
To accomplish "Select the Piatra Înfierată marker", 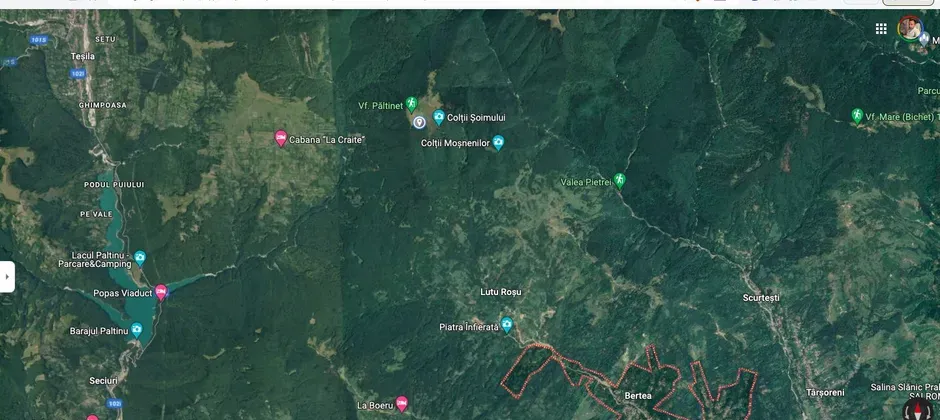I will (507, 324).
